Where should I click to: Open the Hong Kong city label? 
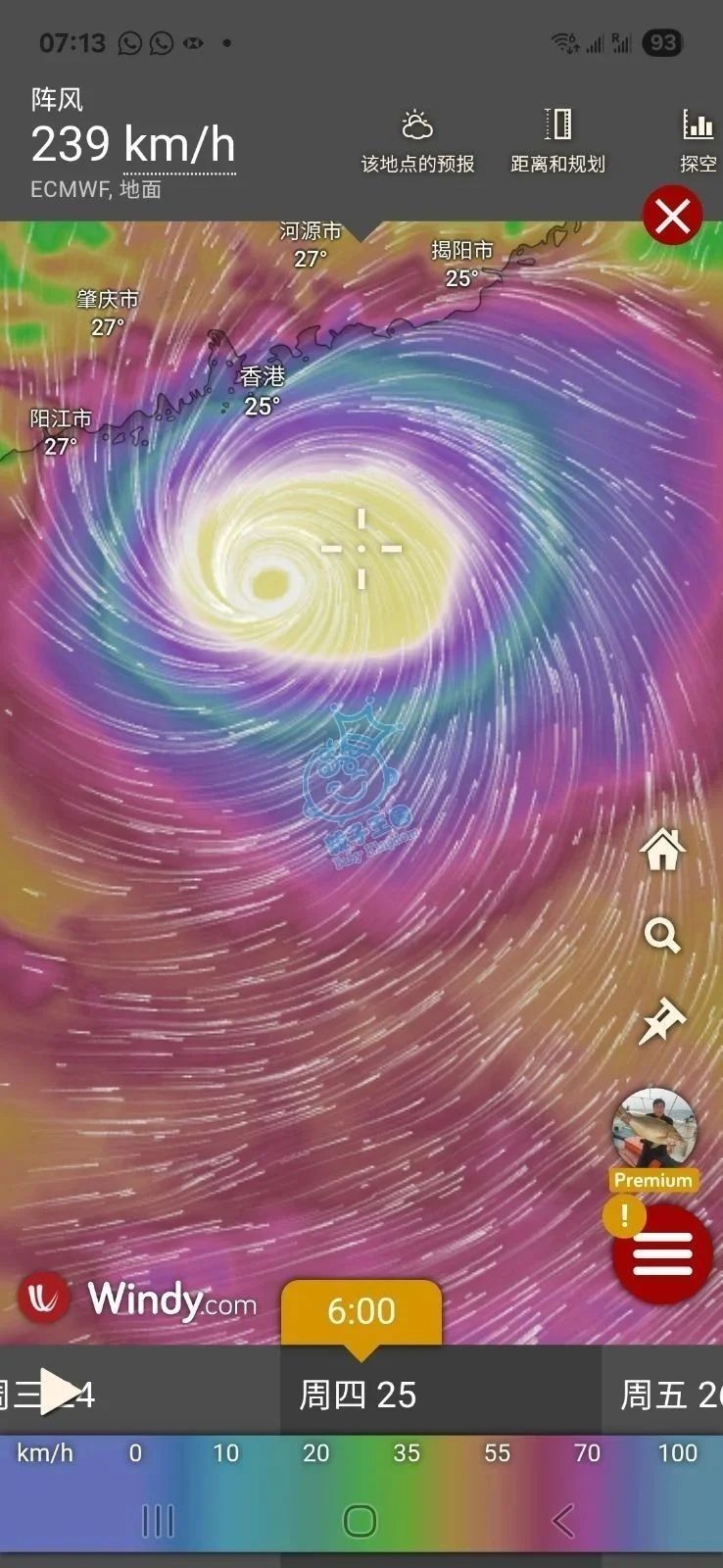pos(262,377)
